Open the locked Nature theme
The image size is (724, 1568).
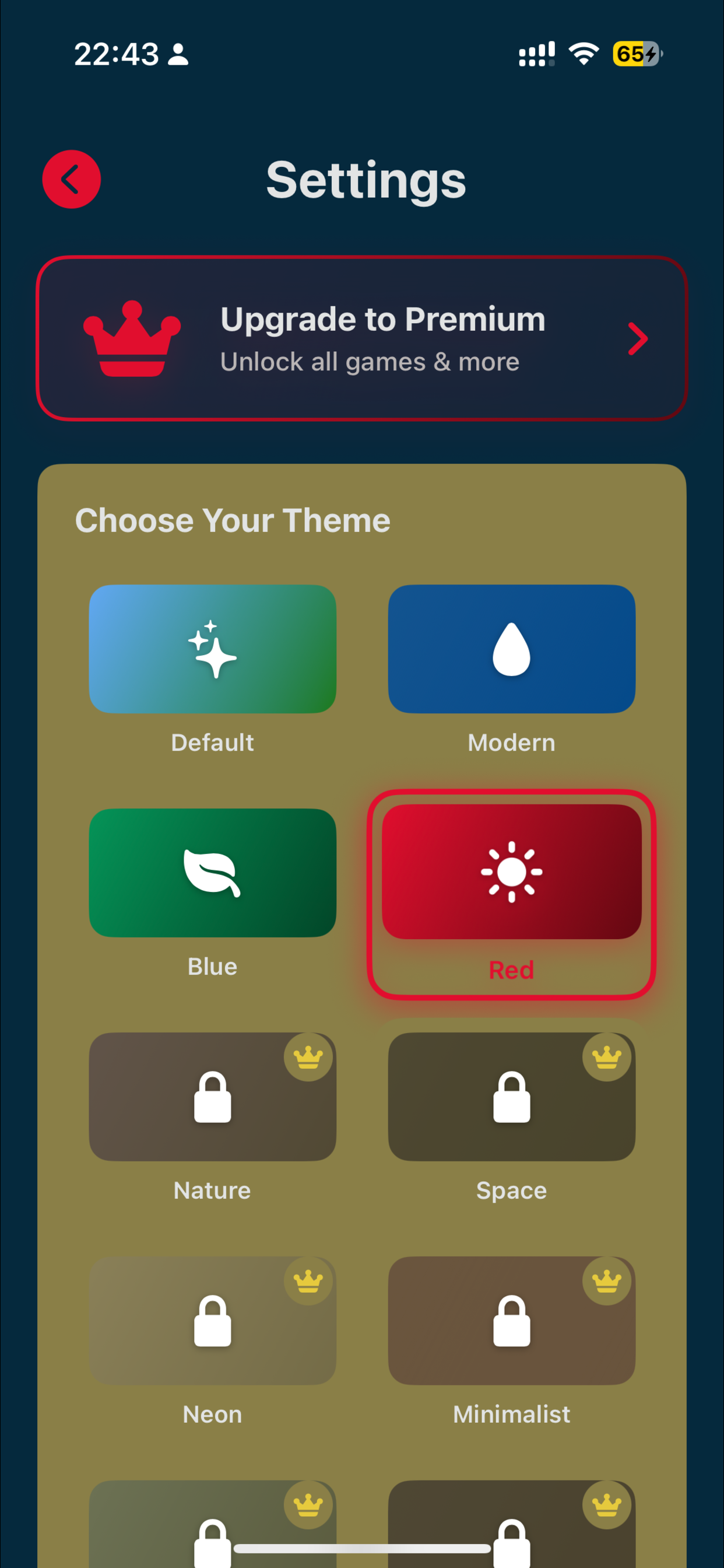pyautogui.click(x=212, y=1096)
